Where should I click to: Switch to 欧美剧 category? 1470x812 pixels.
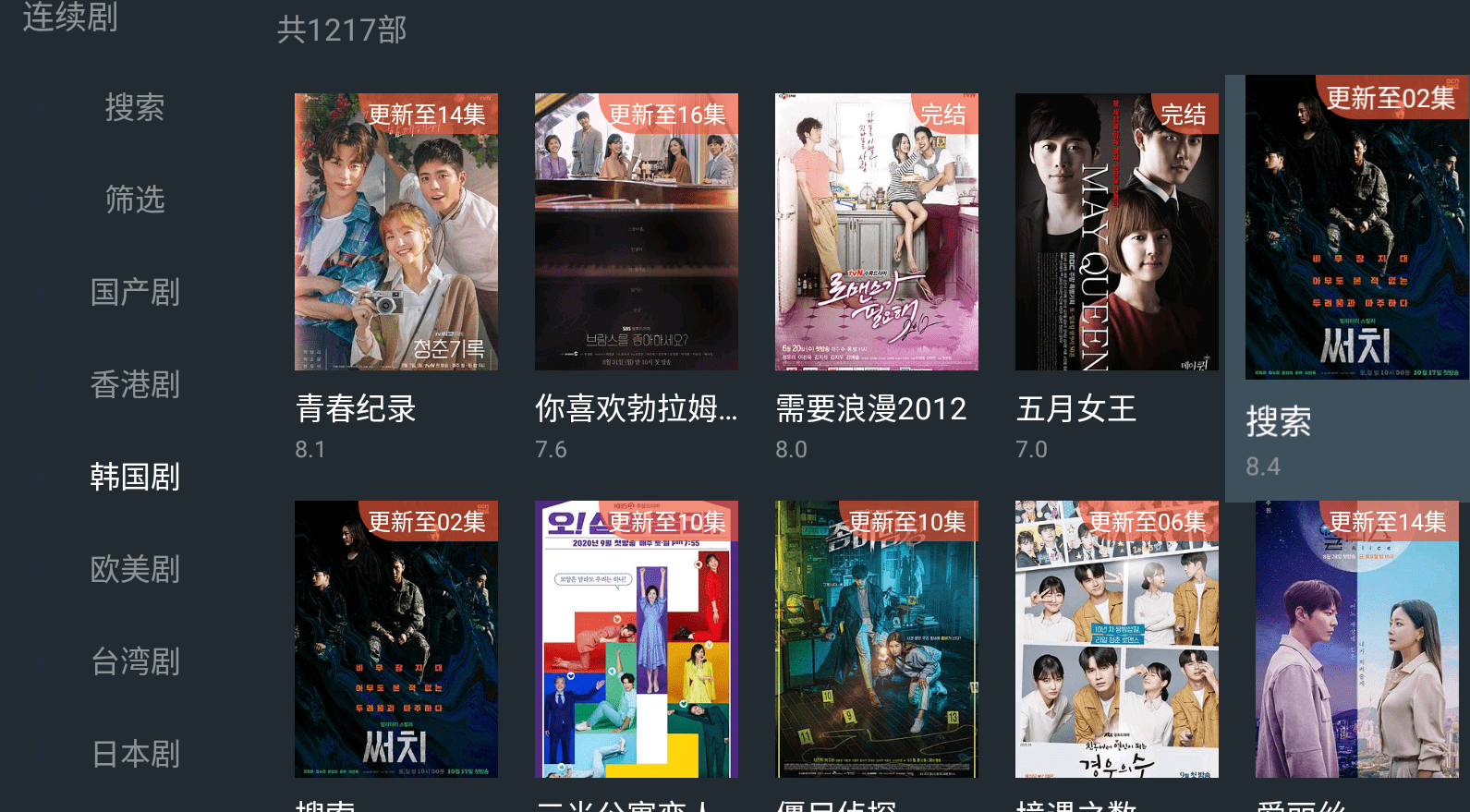tap(135, 569)
